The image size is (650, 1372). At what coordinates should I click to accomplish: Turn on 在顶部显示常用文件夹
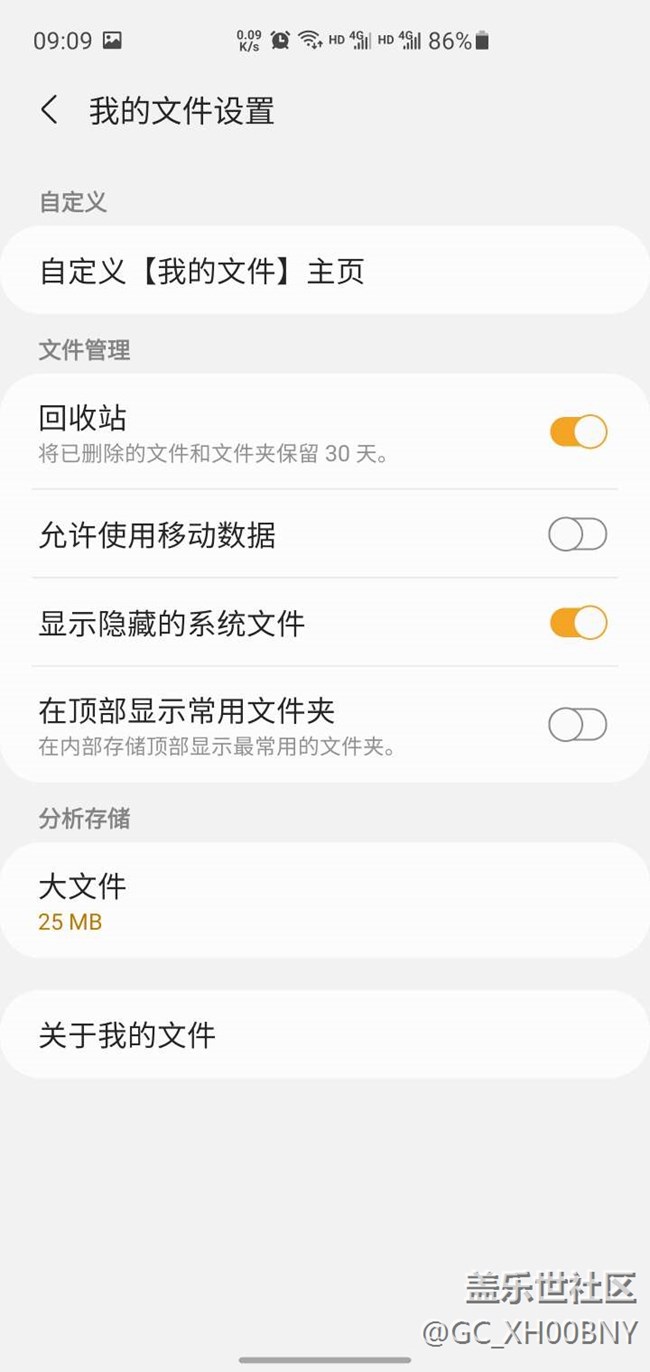pos(578,725)
